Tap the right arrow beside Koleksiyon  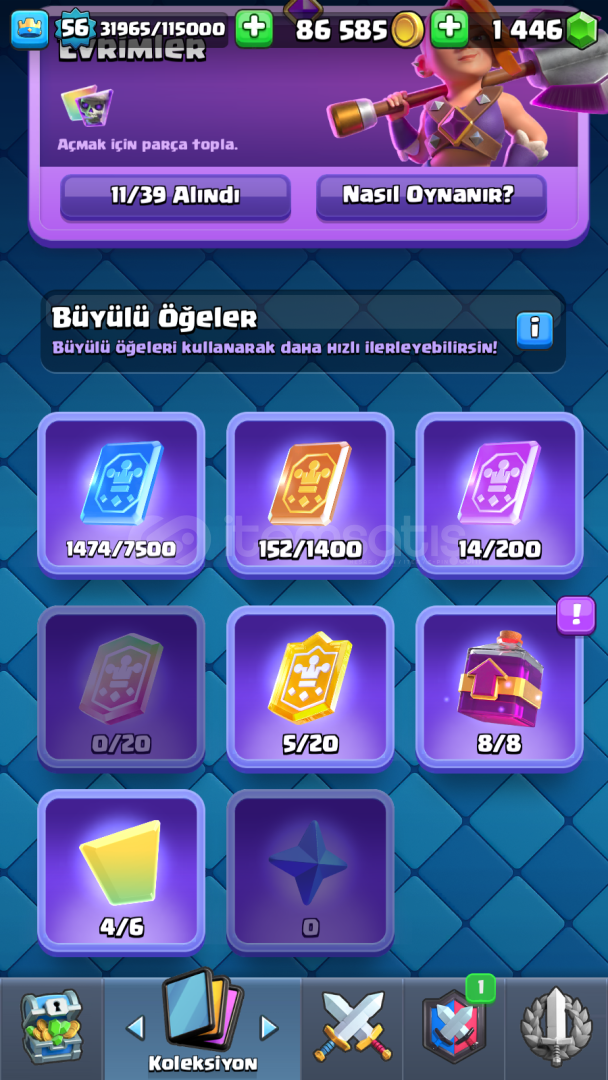(268, 1027)
